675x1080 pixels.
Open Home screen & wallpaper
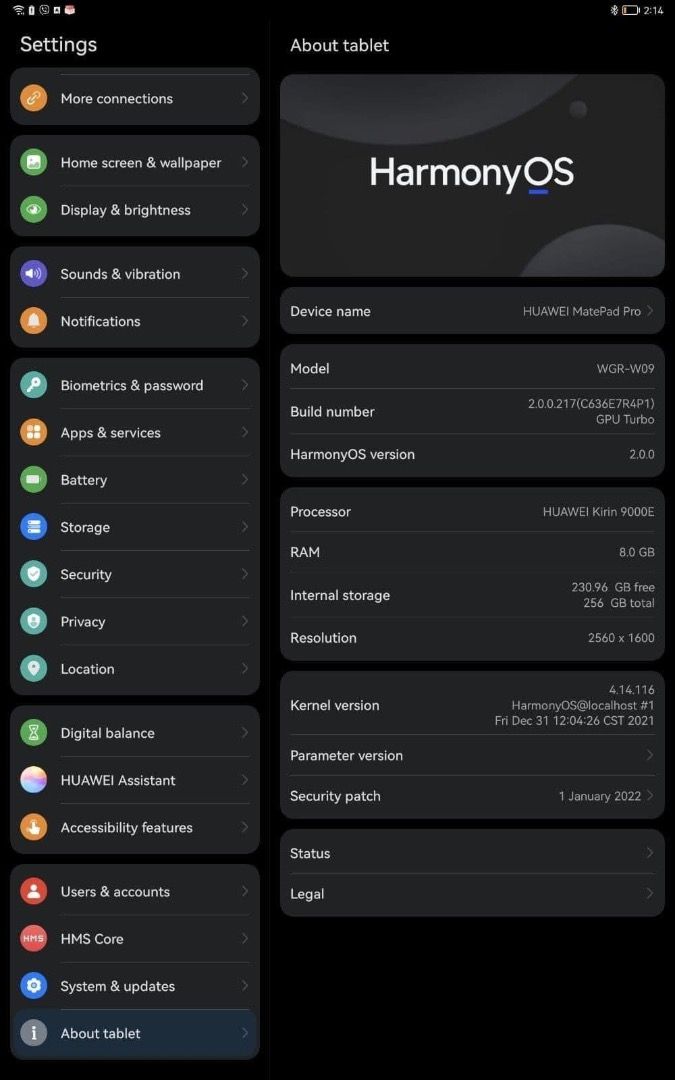point(135,162)
